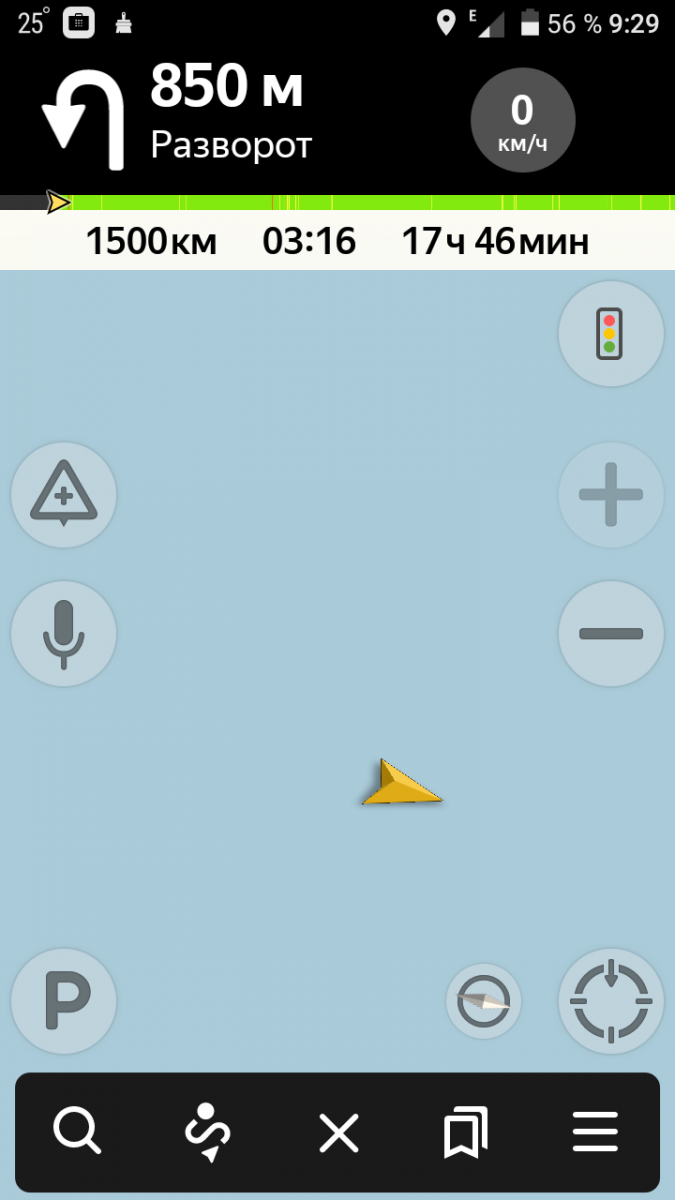Toggle the traffic light layer button
Image resolution: width=675 pixels, height=1200 pixels.
[610, 333]
